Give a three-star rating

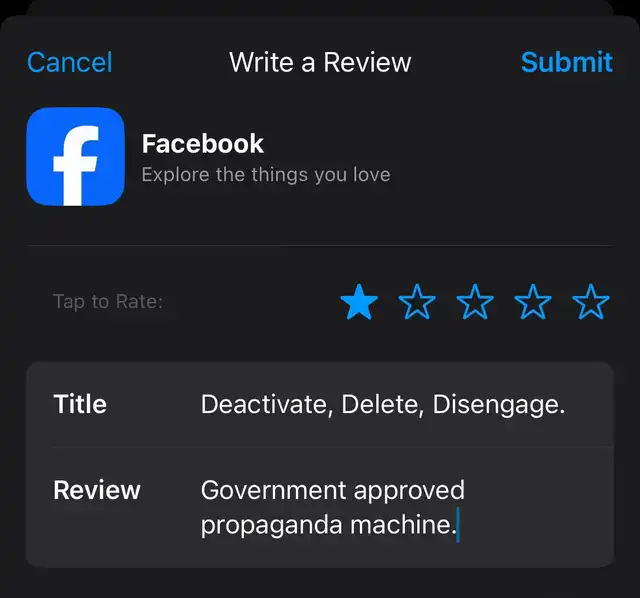coord(475,302)
